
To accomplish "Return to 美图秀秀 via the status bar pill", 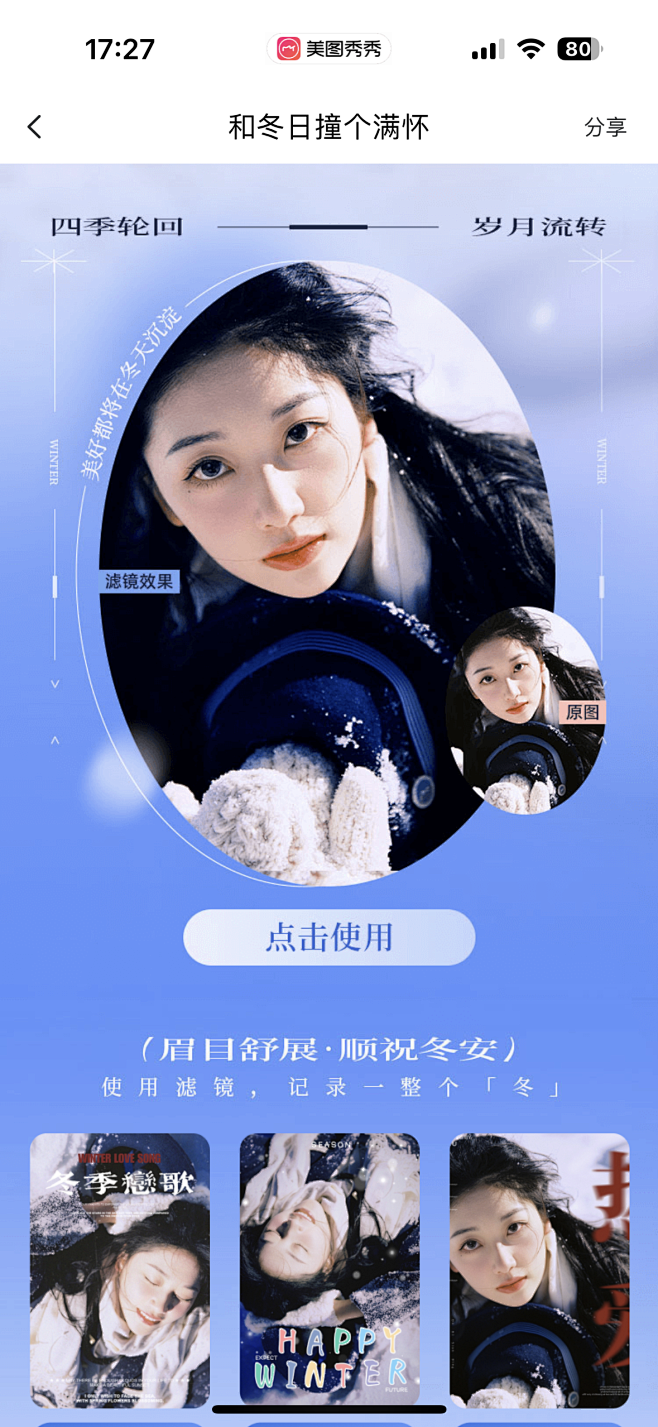I will click(x=329, y=49).
